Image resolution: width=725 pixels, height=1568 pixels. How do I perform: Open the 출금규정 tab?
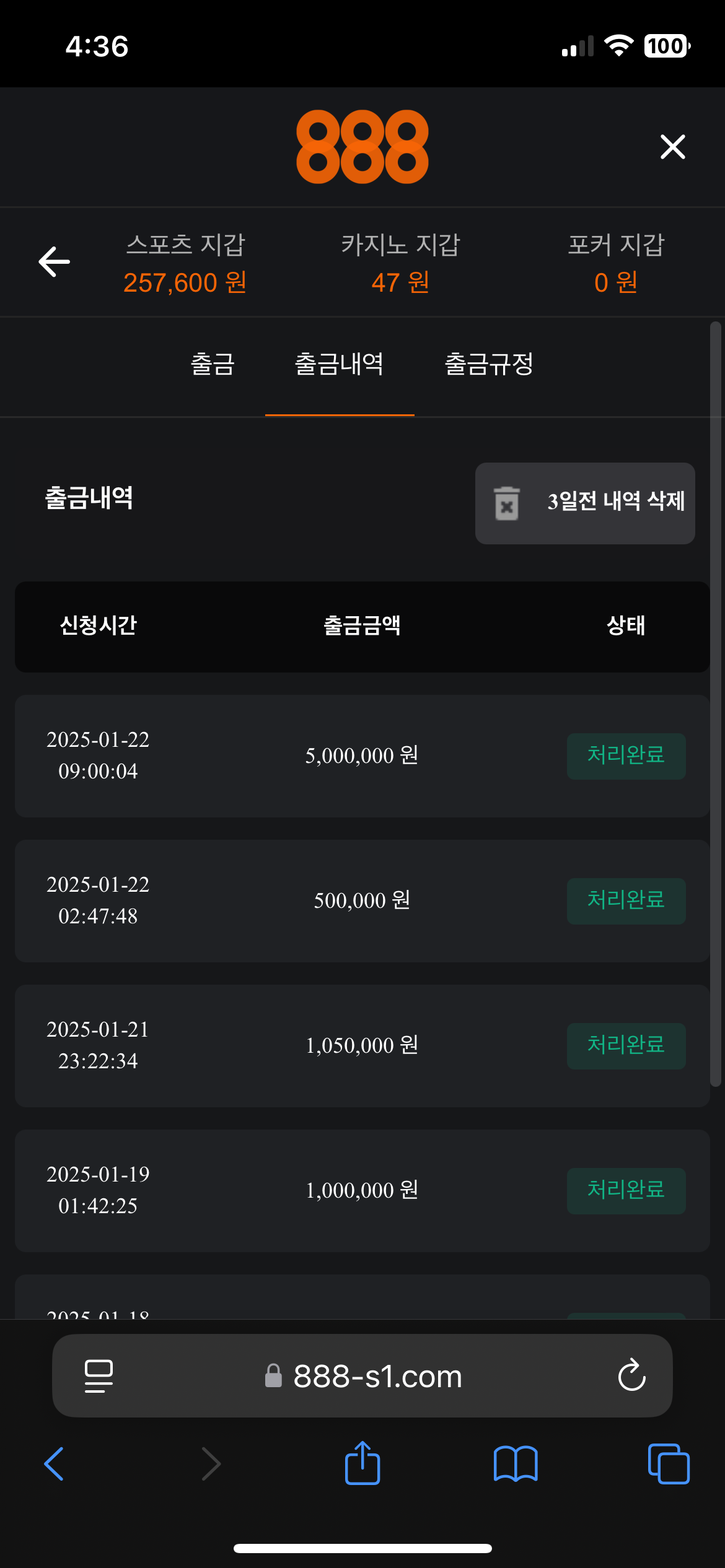point(489,364)
